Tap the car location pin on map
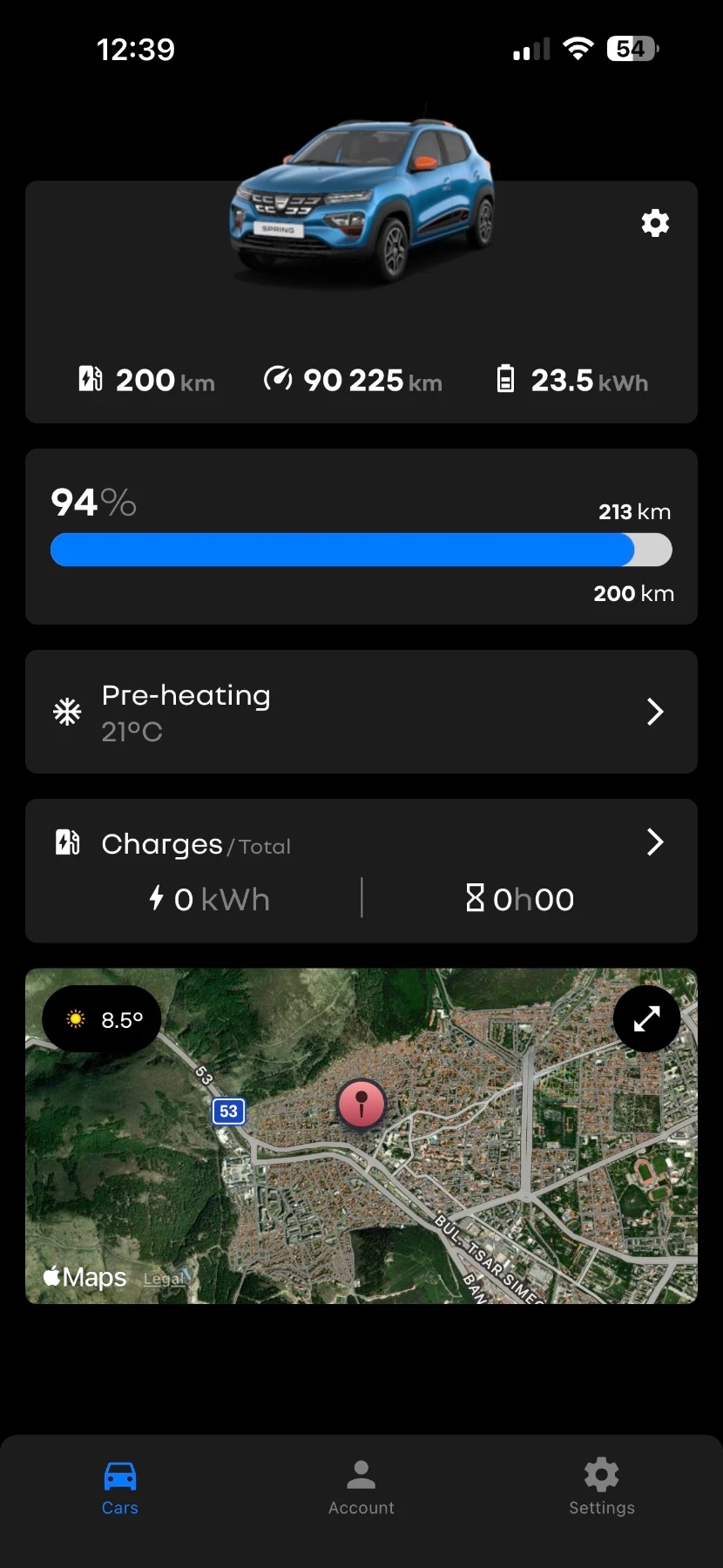This screenshot has height=1568, width=723. click(361, 1103)
